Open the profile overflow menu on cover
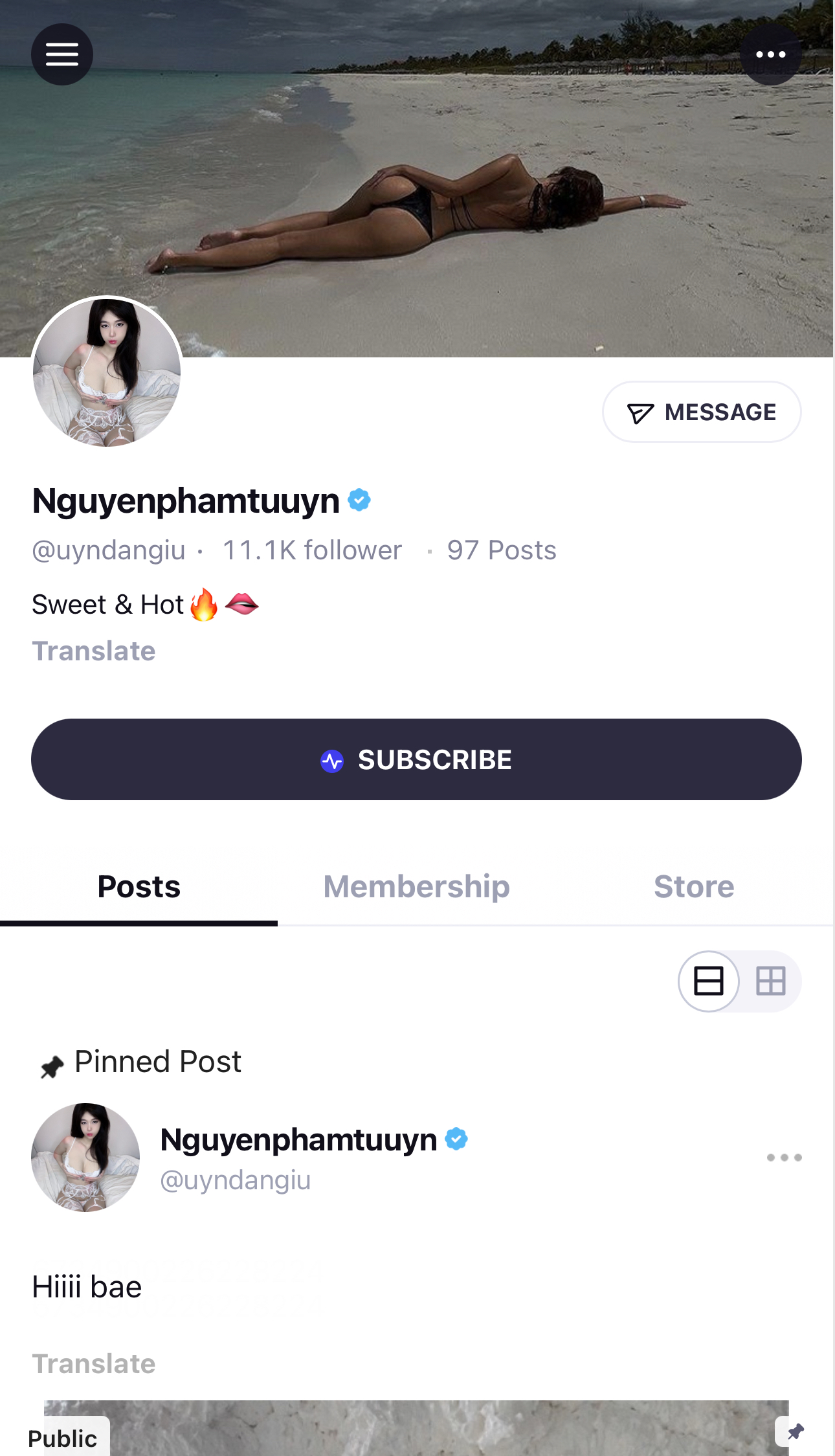835x1456 pixels. [770, 54]
